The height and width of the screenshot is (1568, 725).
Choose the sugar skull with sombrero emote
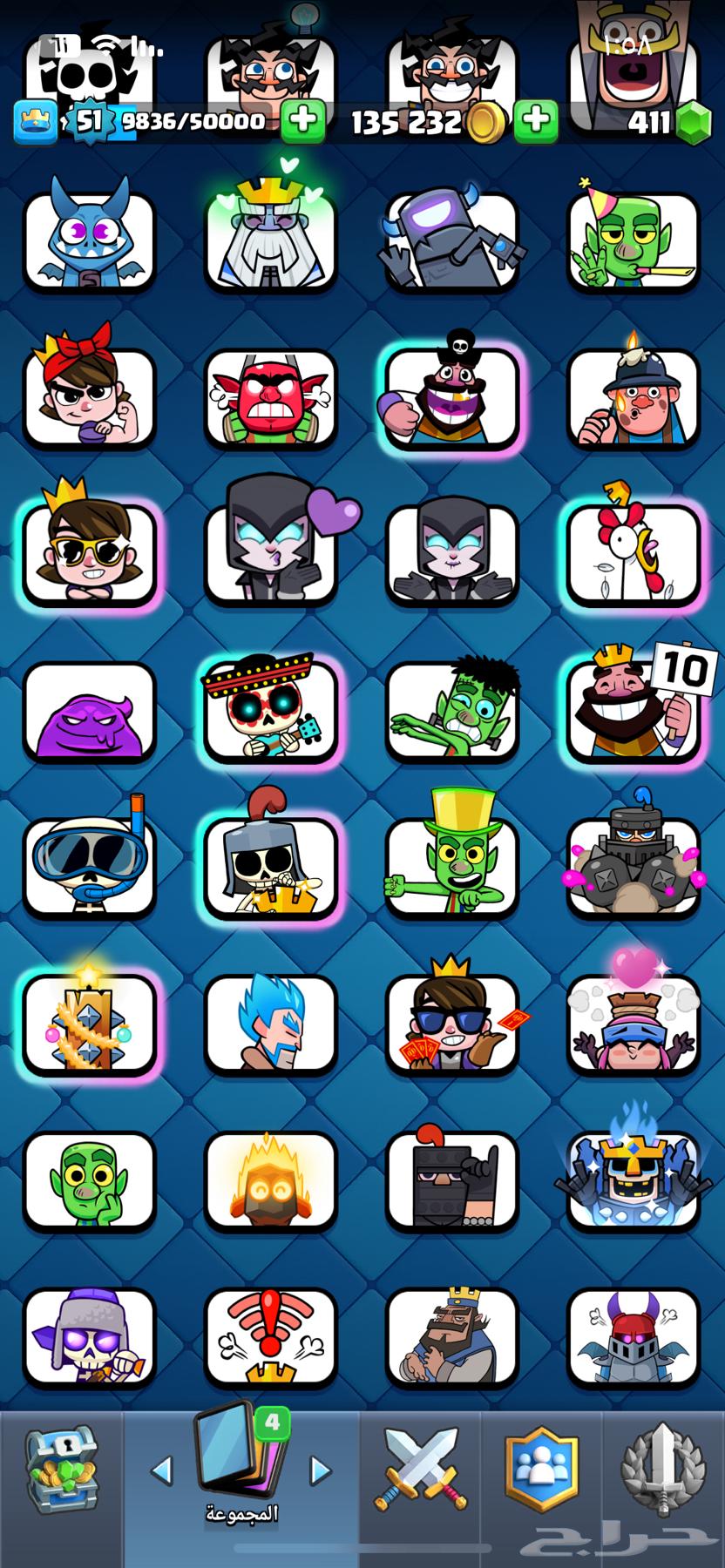pyautogui.click(x=270, y=711)
